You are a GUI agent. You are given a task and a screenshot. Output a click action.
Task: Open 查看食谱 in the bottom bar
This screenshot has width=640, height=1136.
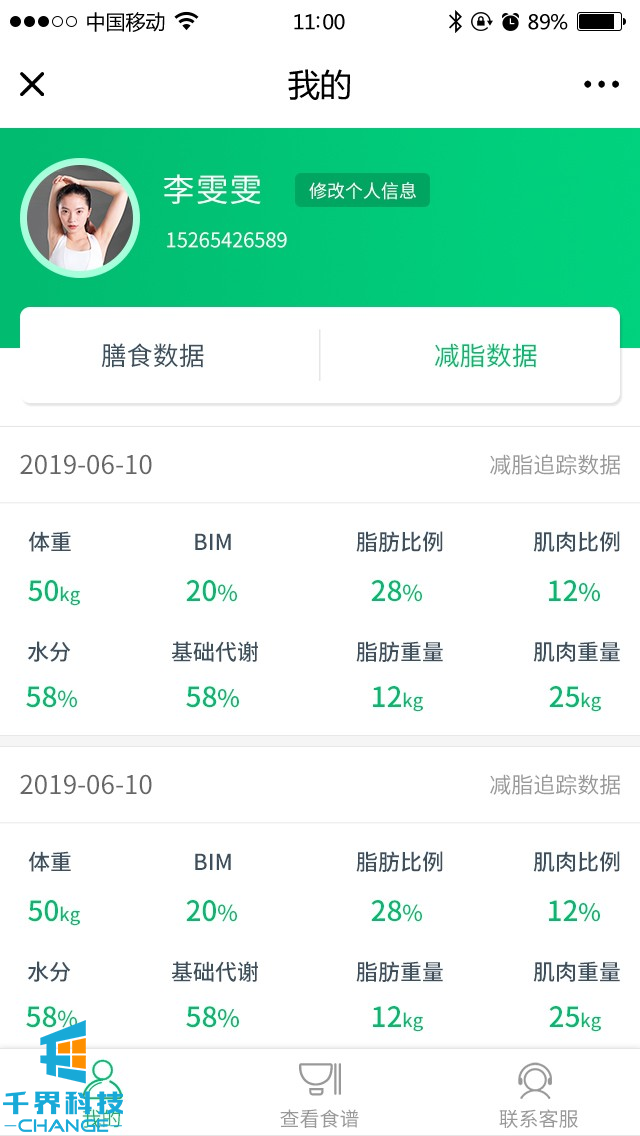tap(319, 1094)
